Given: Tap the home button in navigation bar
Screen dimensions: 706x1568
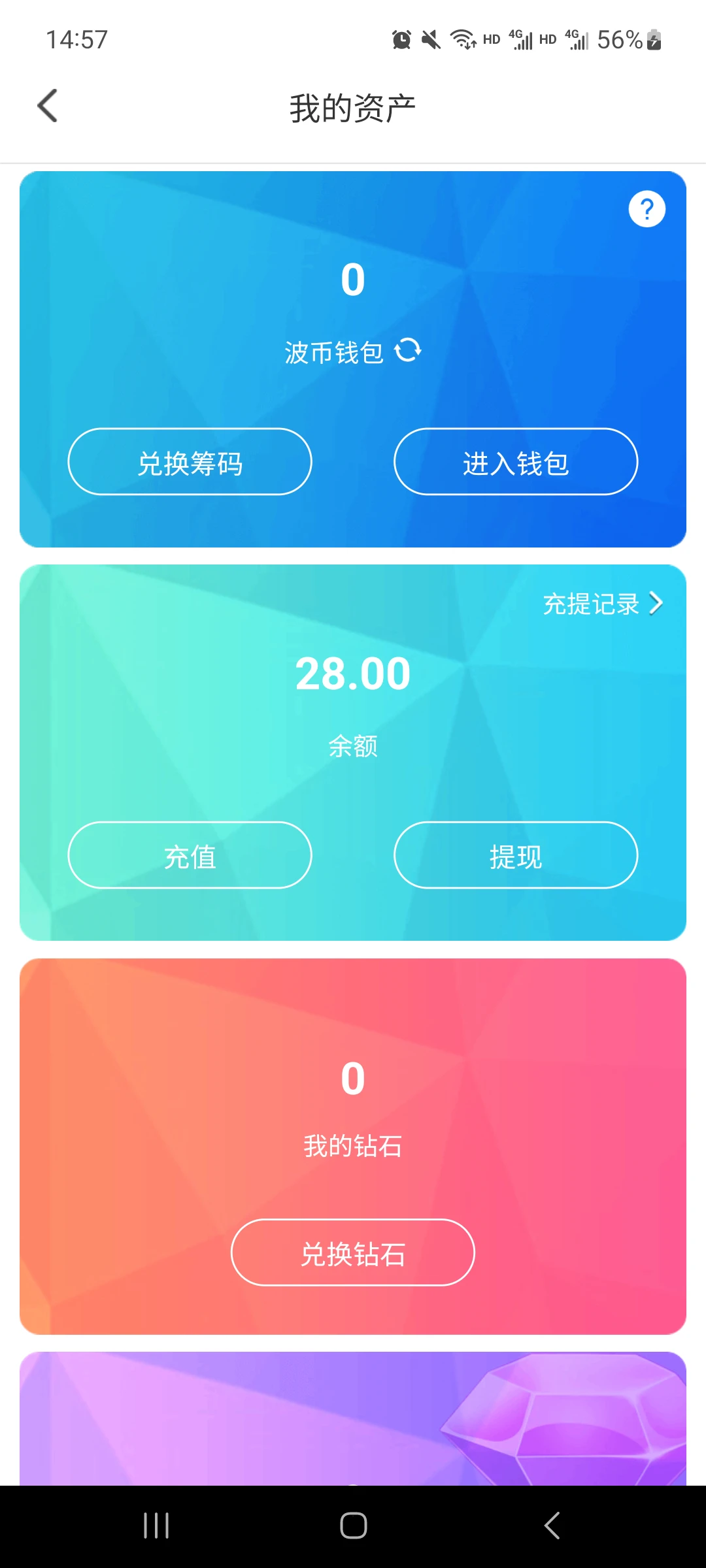Looking at the screenshot, I should (352, 1527).
